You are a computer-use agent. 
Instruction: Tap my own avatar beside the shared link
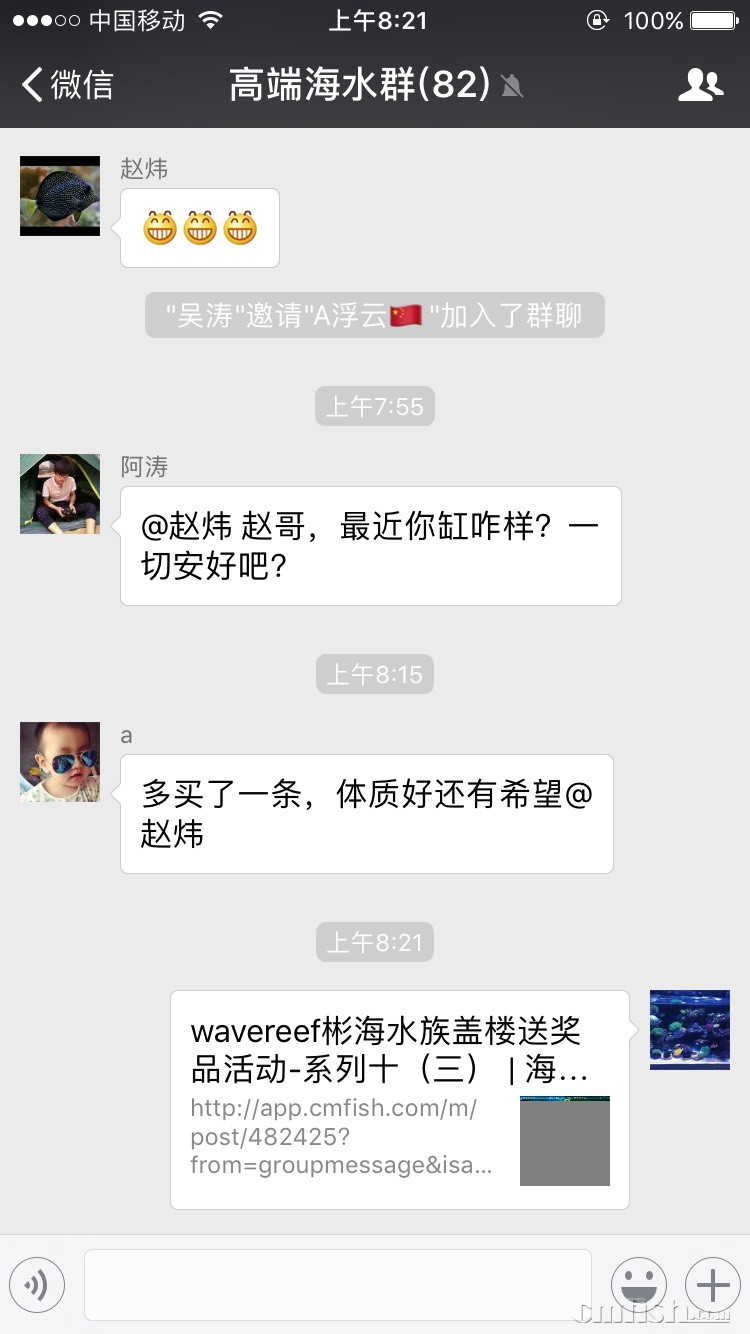690,1030
